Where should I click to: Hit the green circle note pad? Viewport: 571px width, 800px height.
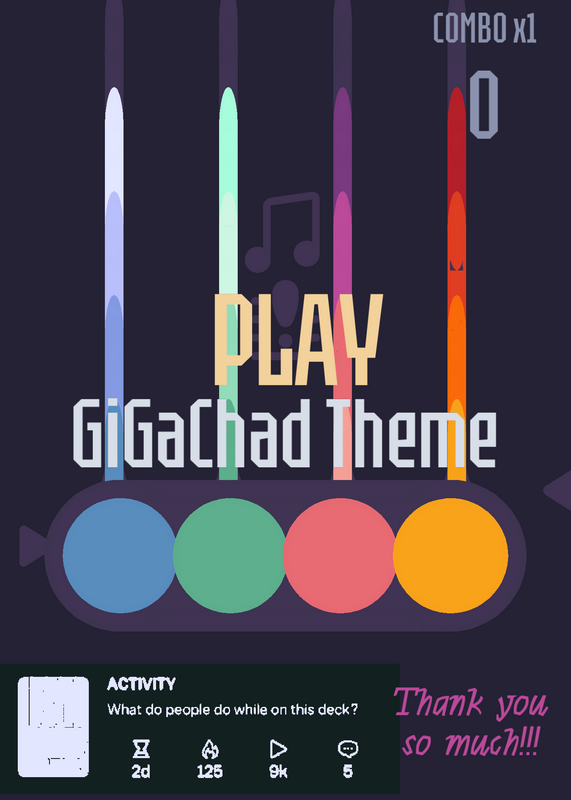pyautogui.click(x=230, y=556)
